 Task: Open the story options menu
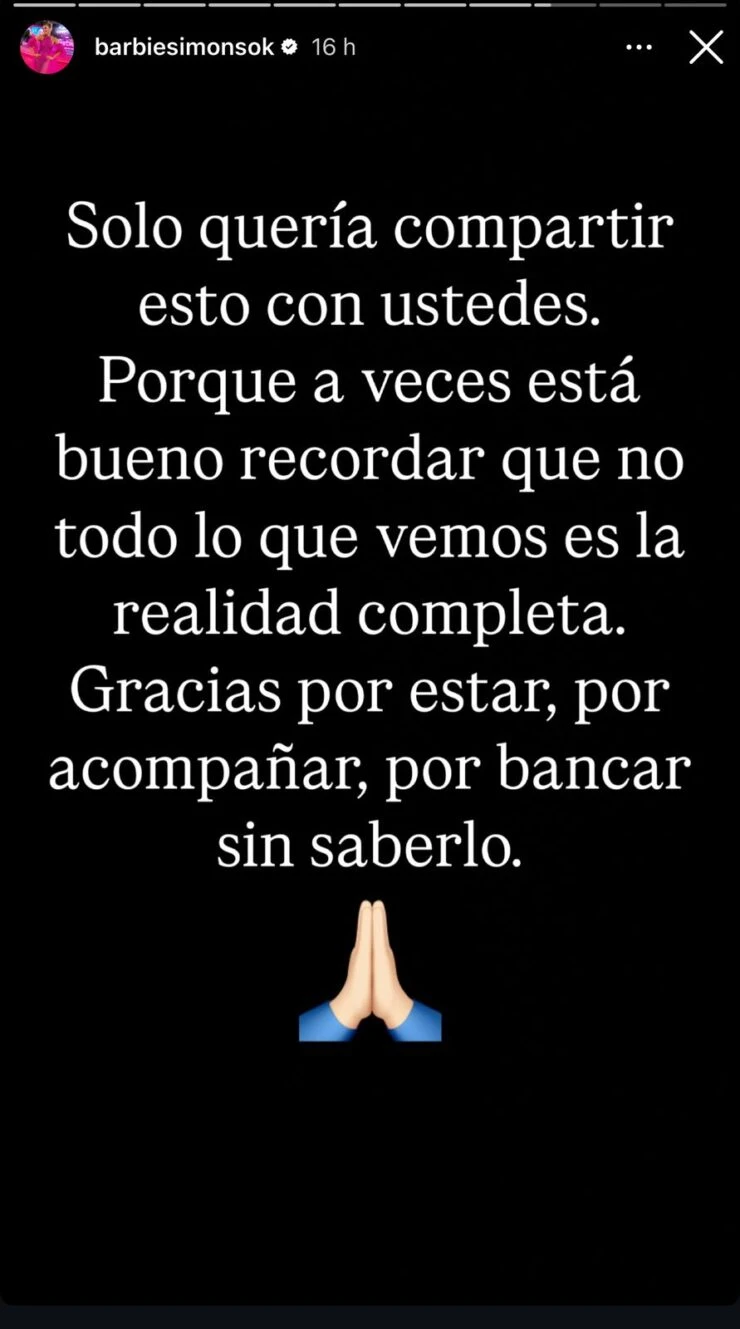point(640,47)
